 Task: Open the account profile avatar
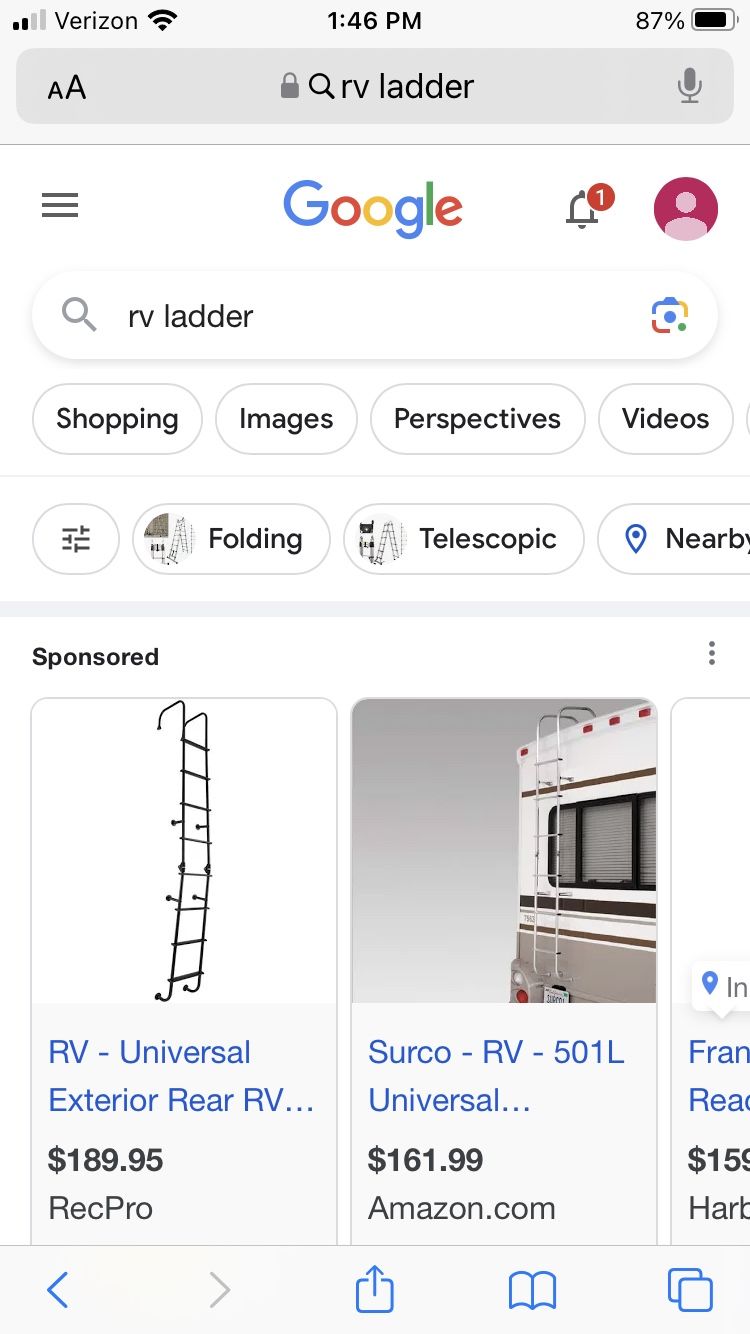[685, 209]
